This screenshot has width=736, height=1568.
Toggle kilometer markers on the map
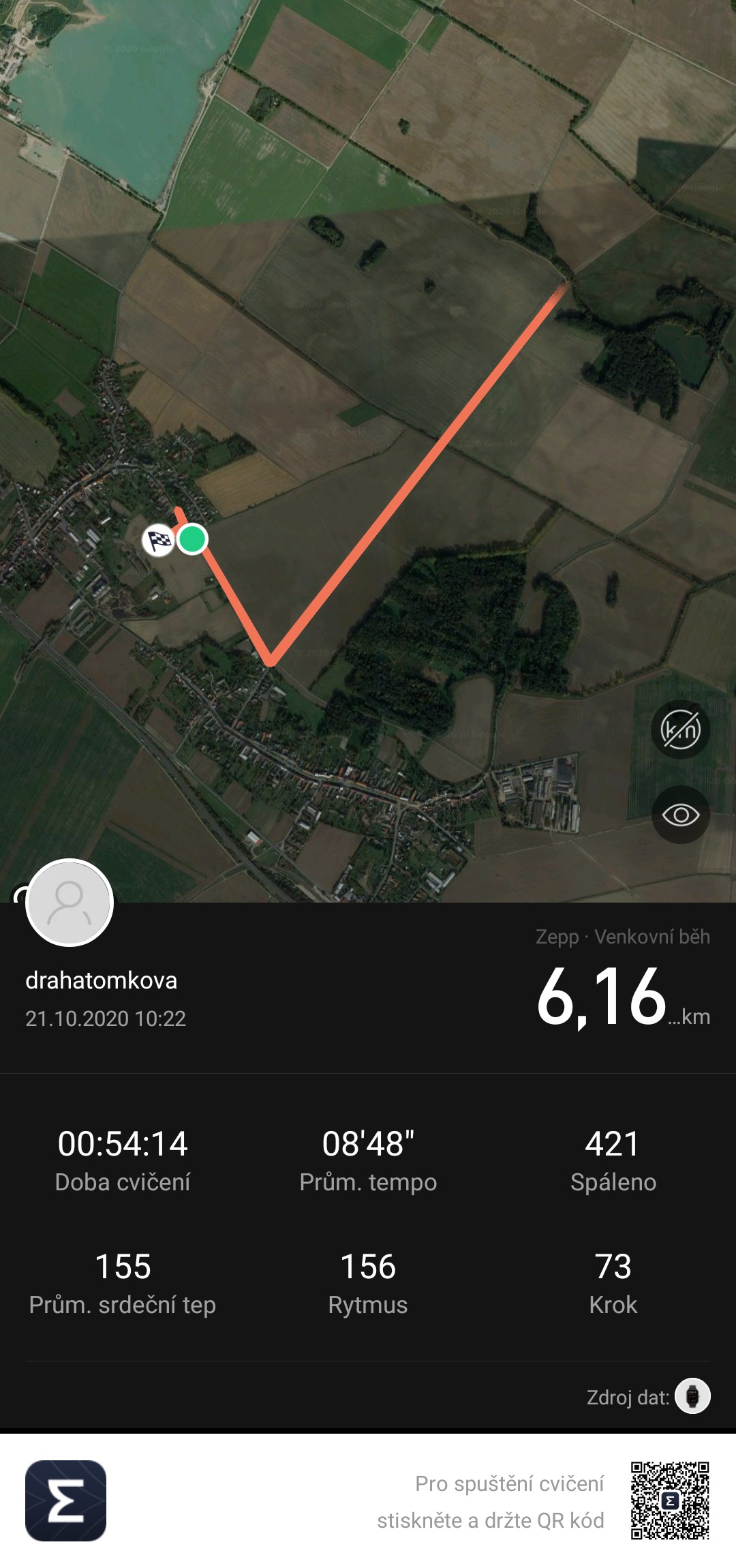click(x=681, y=730)
